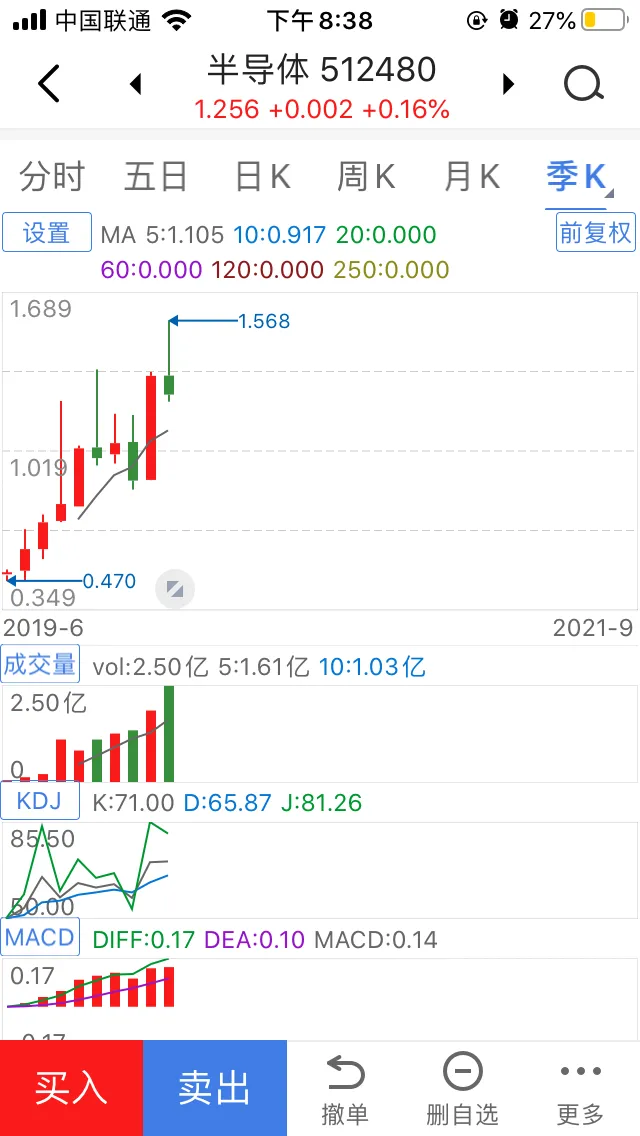
Task: Change the 前复权 adjustment option
Action: (595, 233)
